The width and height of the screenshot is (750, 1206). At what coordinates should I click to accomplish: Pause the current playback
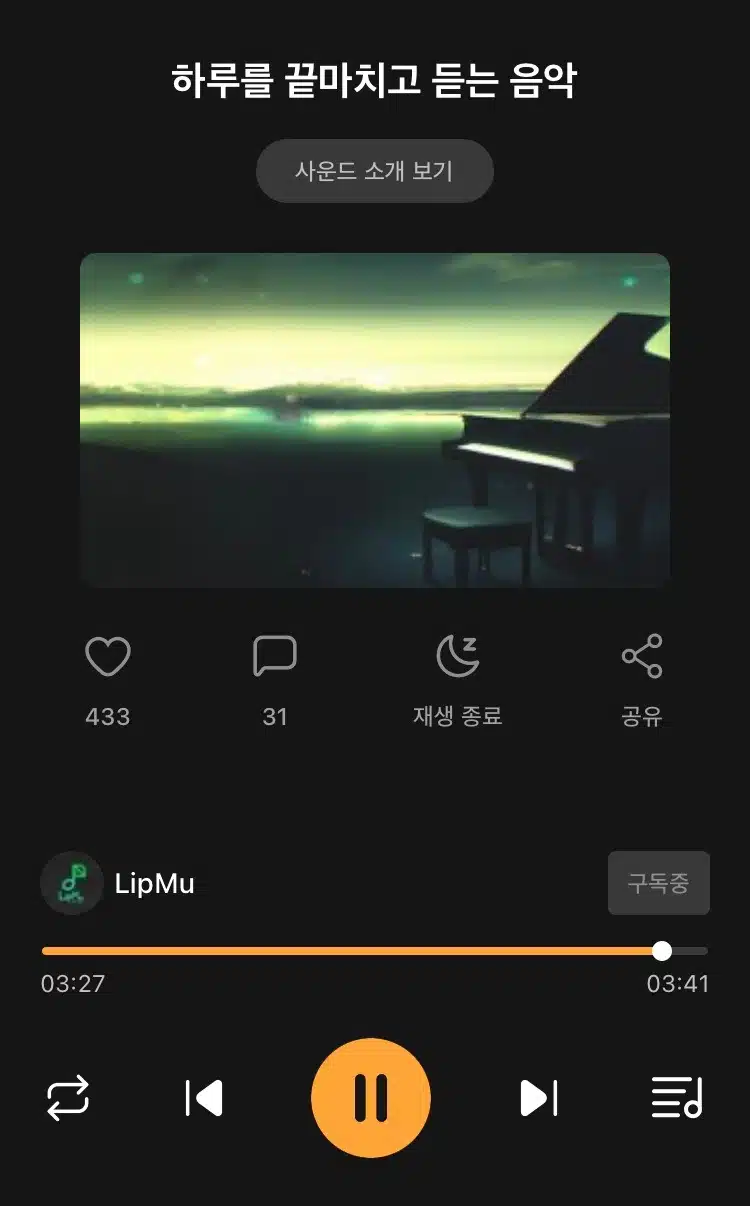(x=371, y=1098)
